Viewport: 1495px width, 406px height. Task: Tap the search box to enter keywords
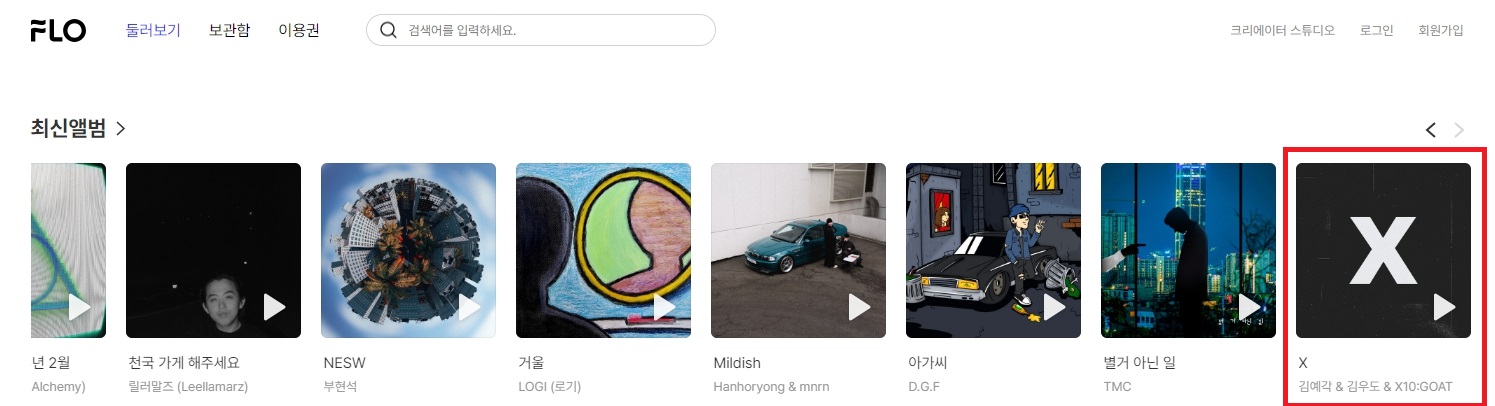(550, 30)
